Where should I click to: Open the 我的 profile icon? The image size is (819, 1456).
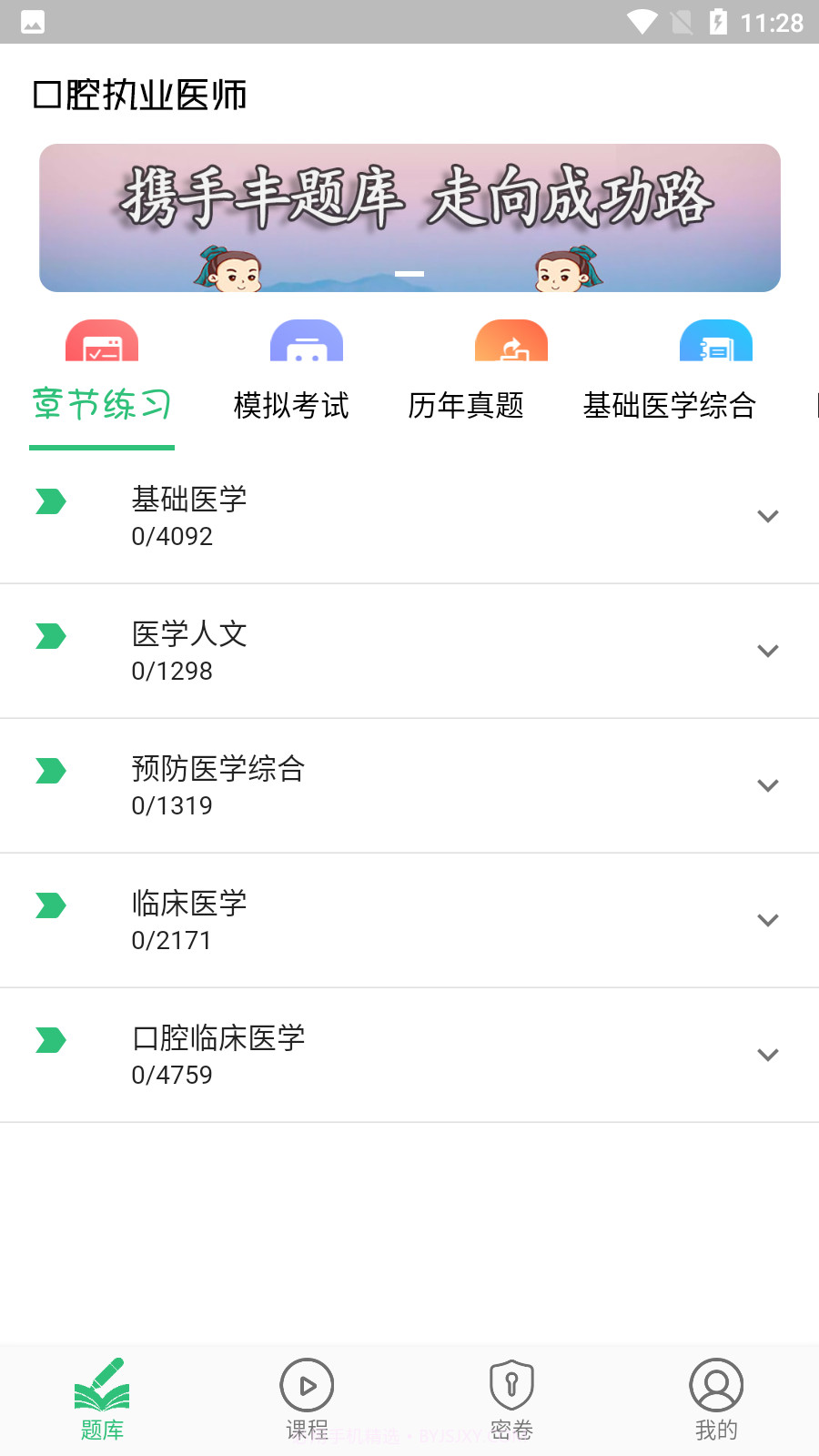coord(716,1383)
